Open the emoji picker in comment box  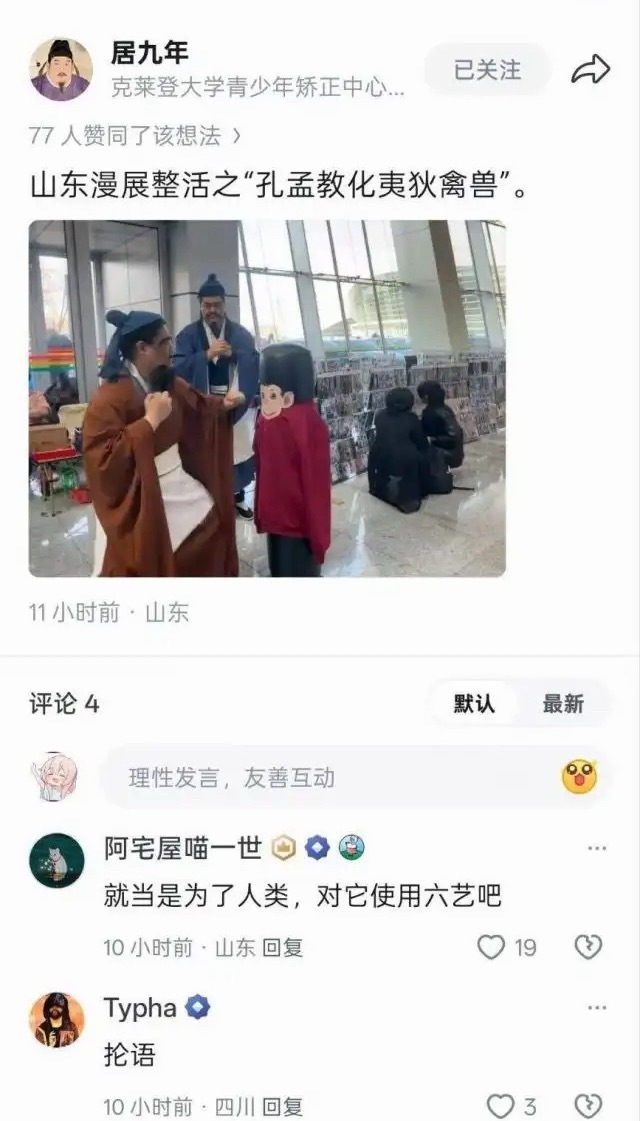pyautogui.click(x=579, y=777)
